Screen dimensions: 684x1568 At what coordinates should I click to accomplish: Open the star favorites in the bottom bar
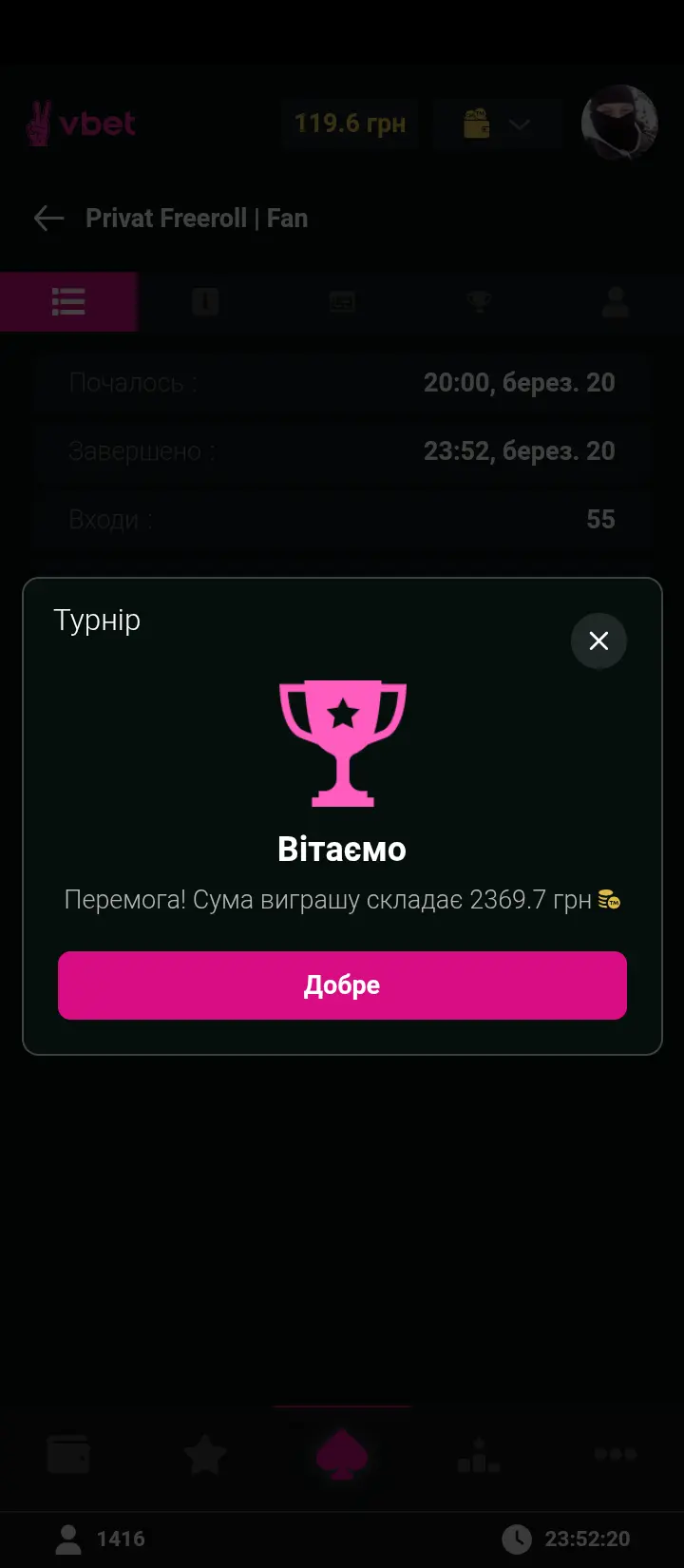205,1455
